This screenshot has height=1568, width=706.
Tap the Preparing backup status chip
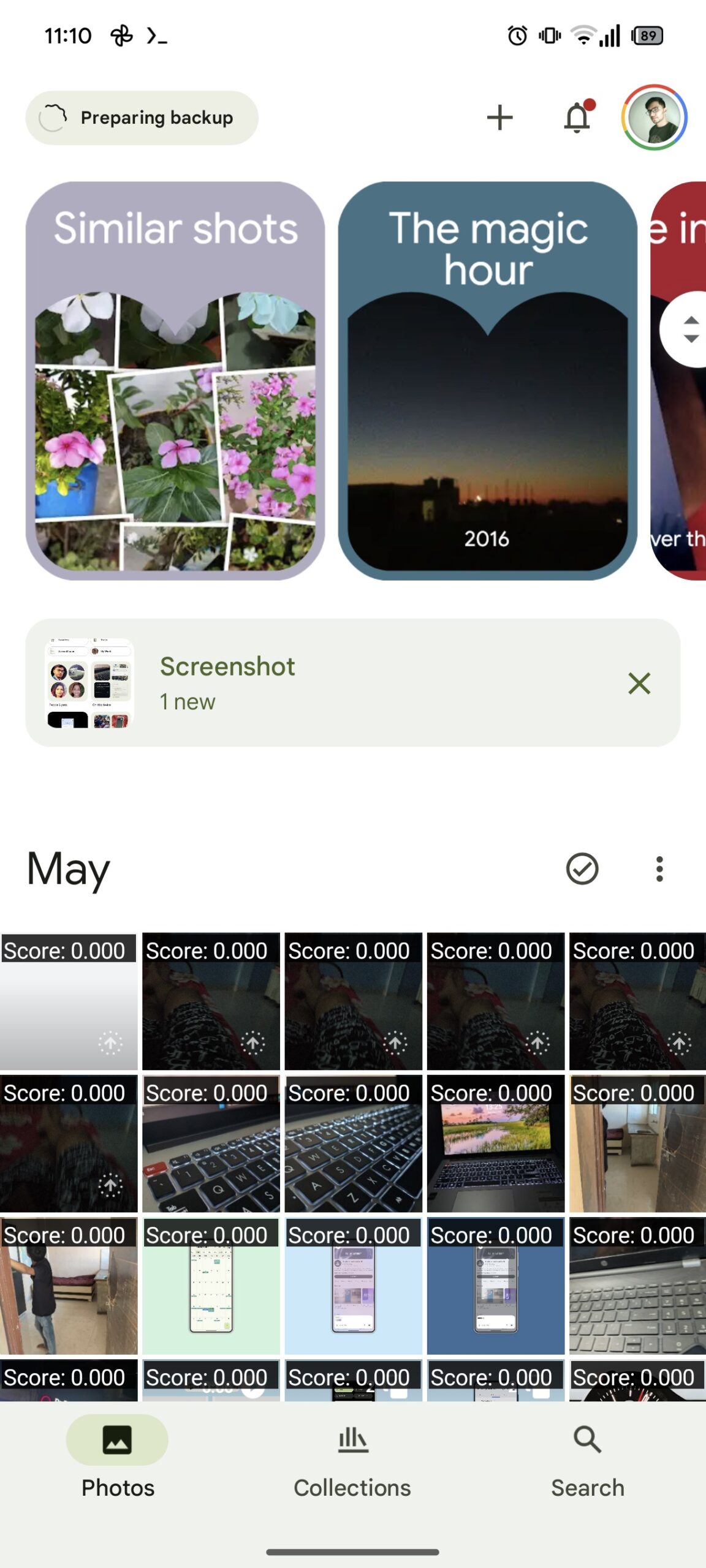pos(142,118)
